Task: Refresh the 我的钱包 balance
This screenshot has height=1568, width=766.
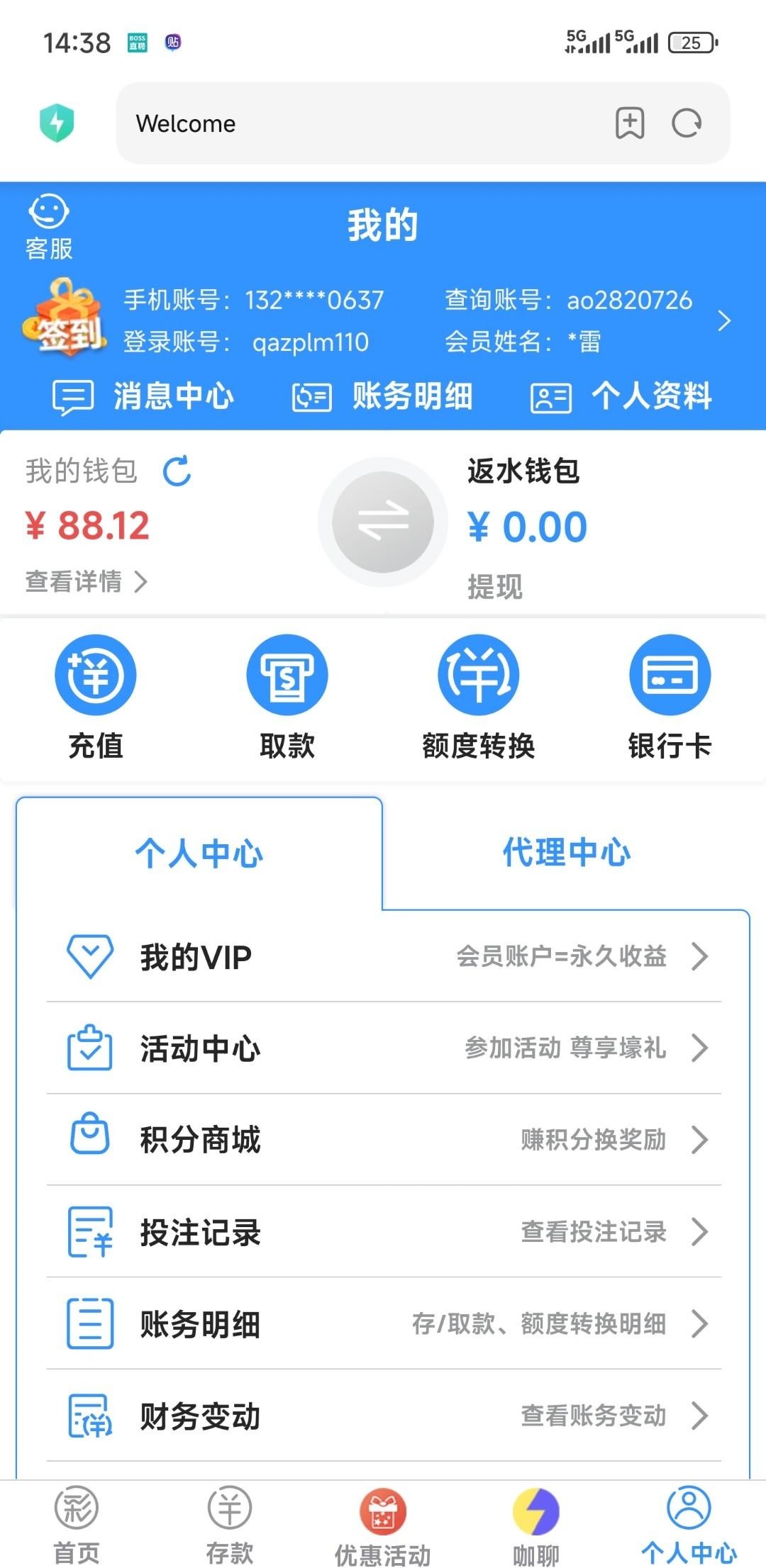Action: tap(177, 471)
